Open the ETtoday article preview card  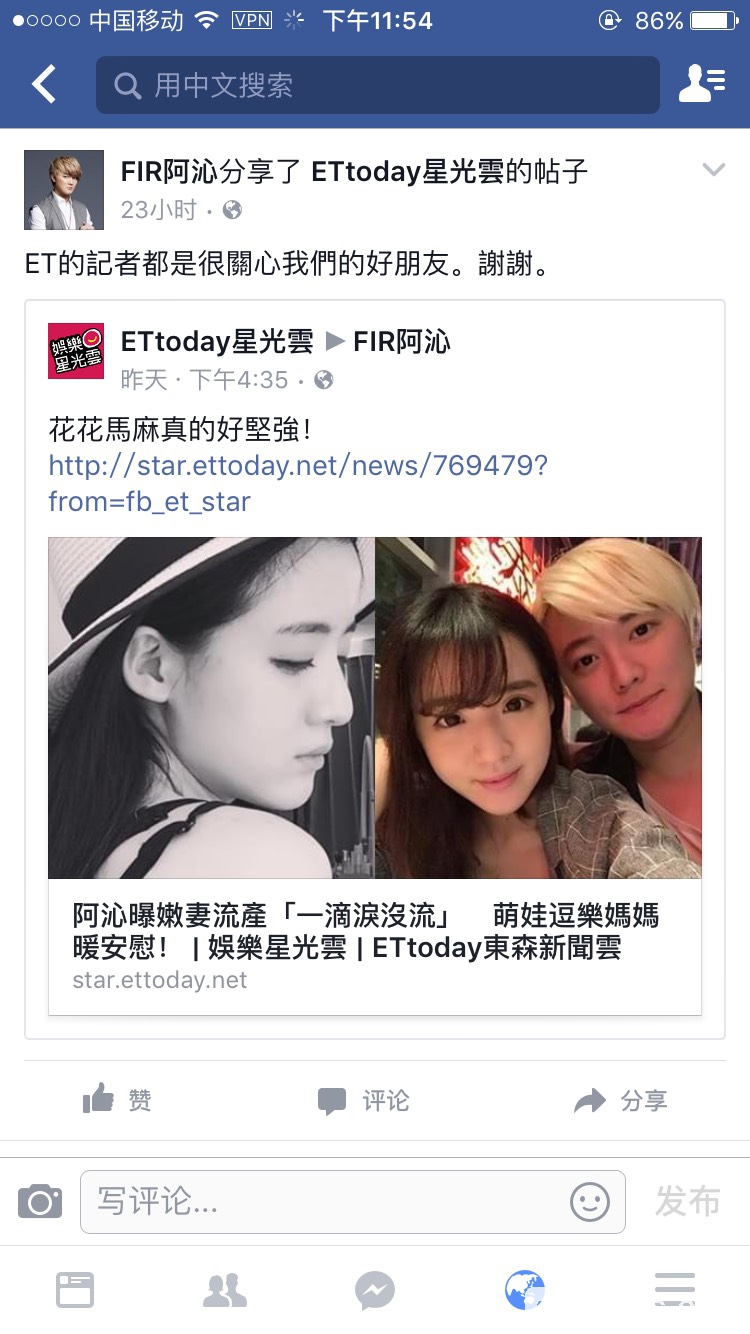coord(375,775)
